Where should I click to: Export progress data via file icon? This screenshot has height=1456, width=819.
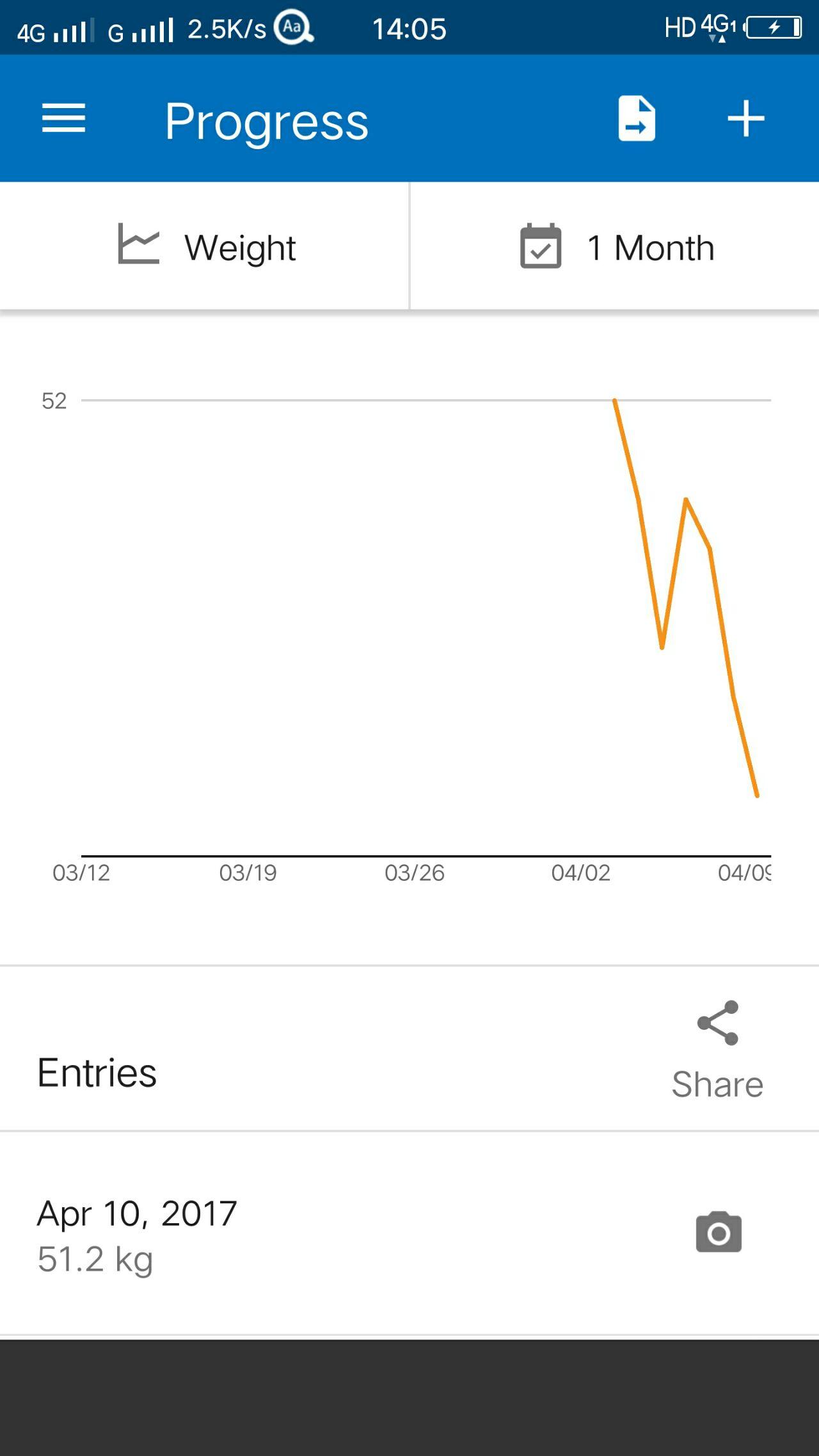click(636, 118)
